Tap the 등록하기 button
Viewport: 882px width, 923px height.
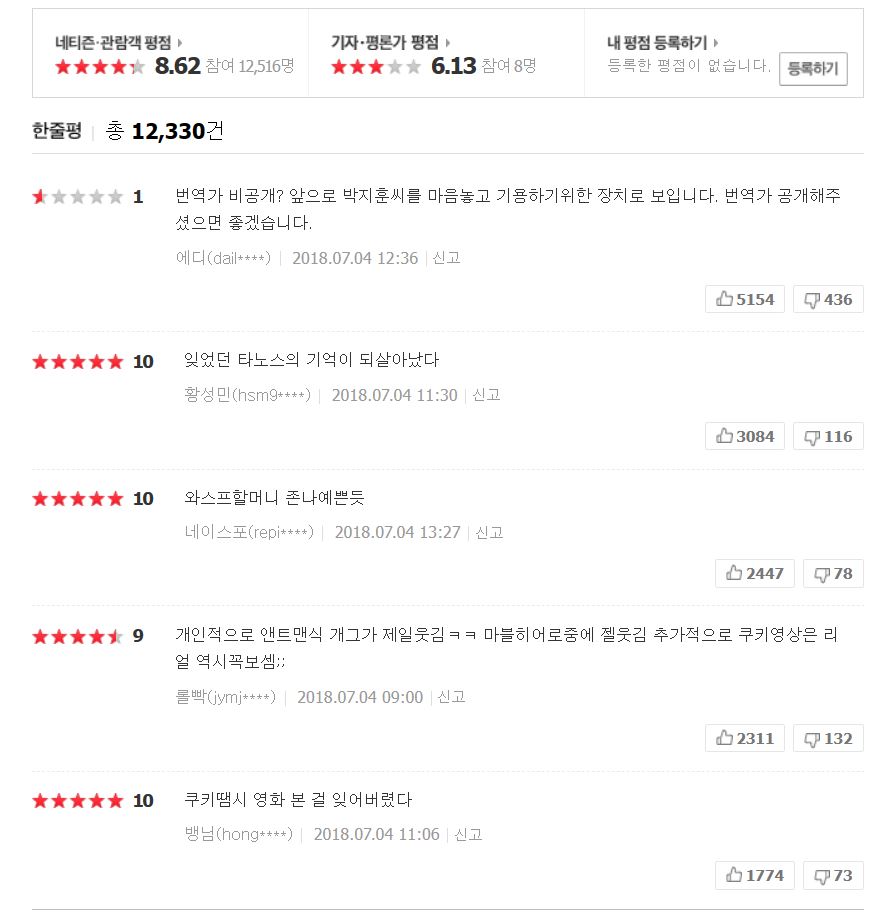click(x=812, y=69)
